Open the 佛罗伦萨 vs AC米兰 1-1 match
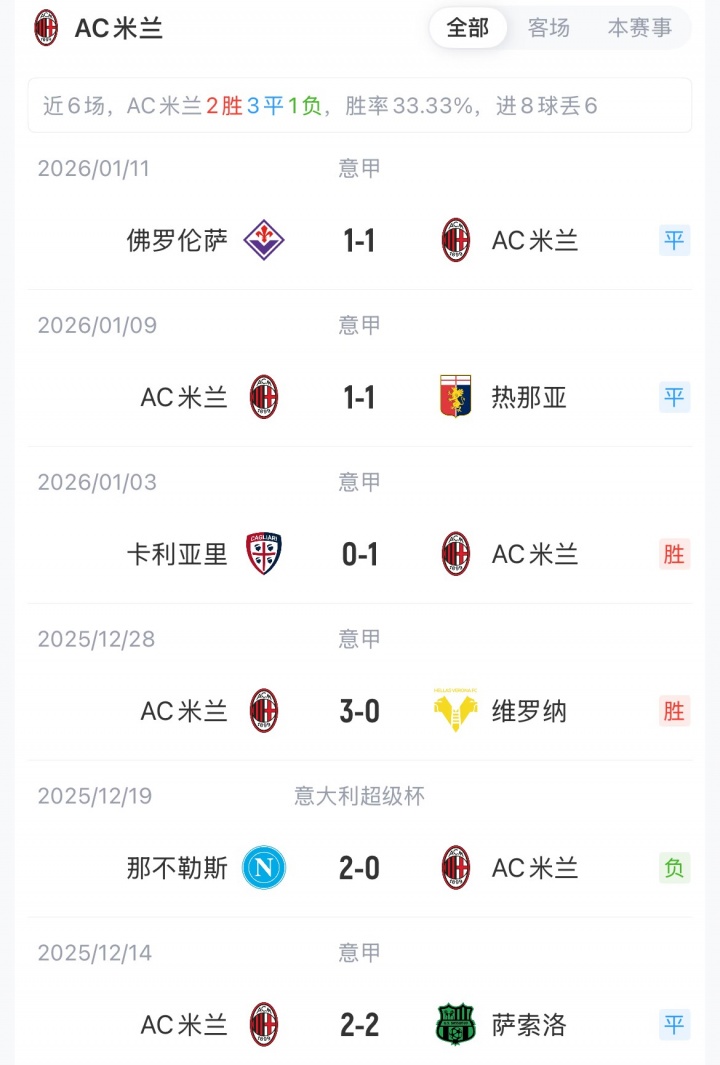Viewport: 720px width, 1065px height. [359, 240]
